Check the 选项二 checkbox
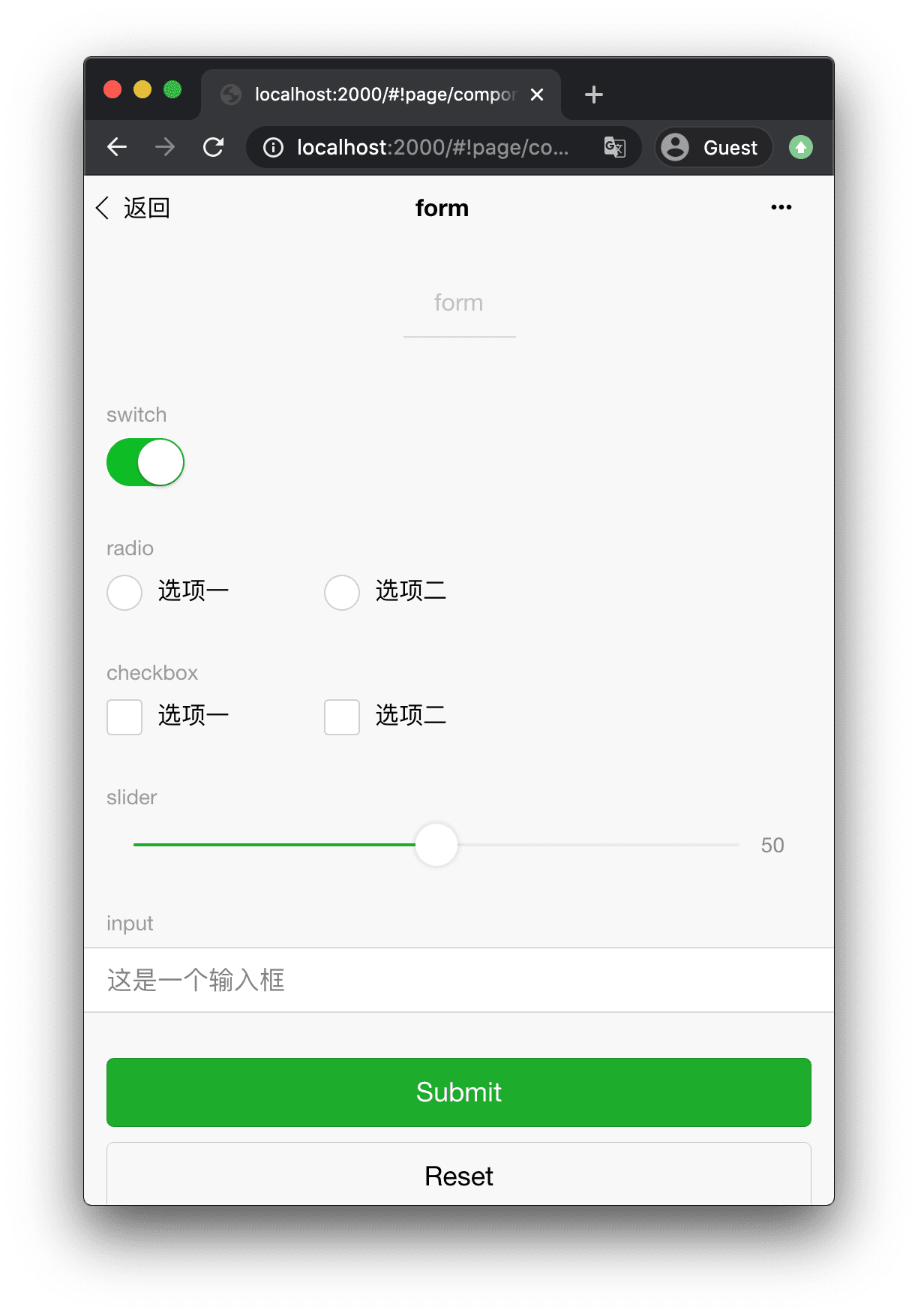This screenshot has height=1316, width=918. [x=342, y=717]
